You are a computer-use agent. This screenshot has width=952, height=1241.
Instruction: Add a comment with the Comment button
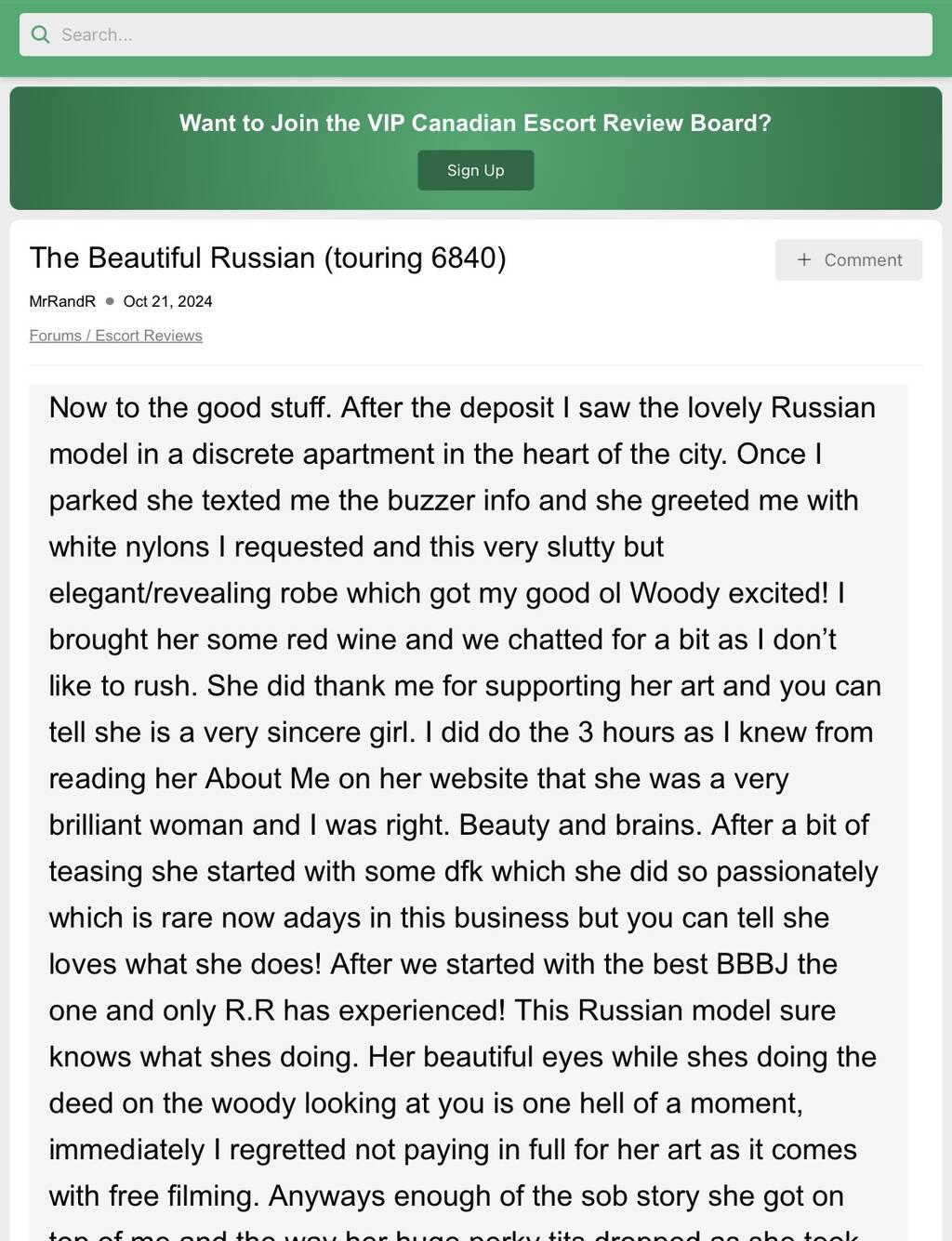tap(848, 260)
